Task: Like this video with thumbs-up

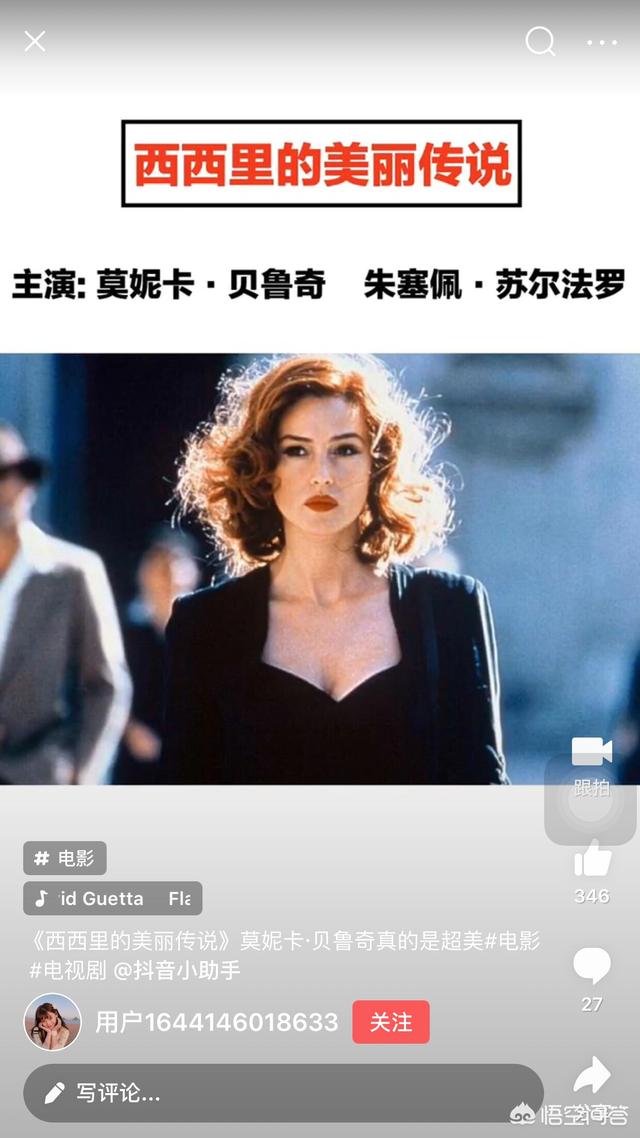Action: (592, 860)
